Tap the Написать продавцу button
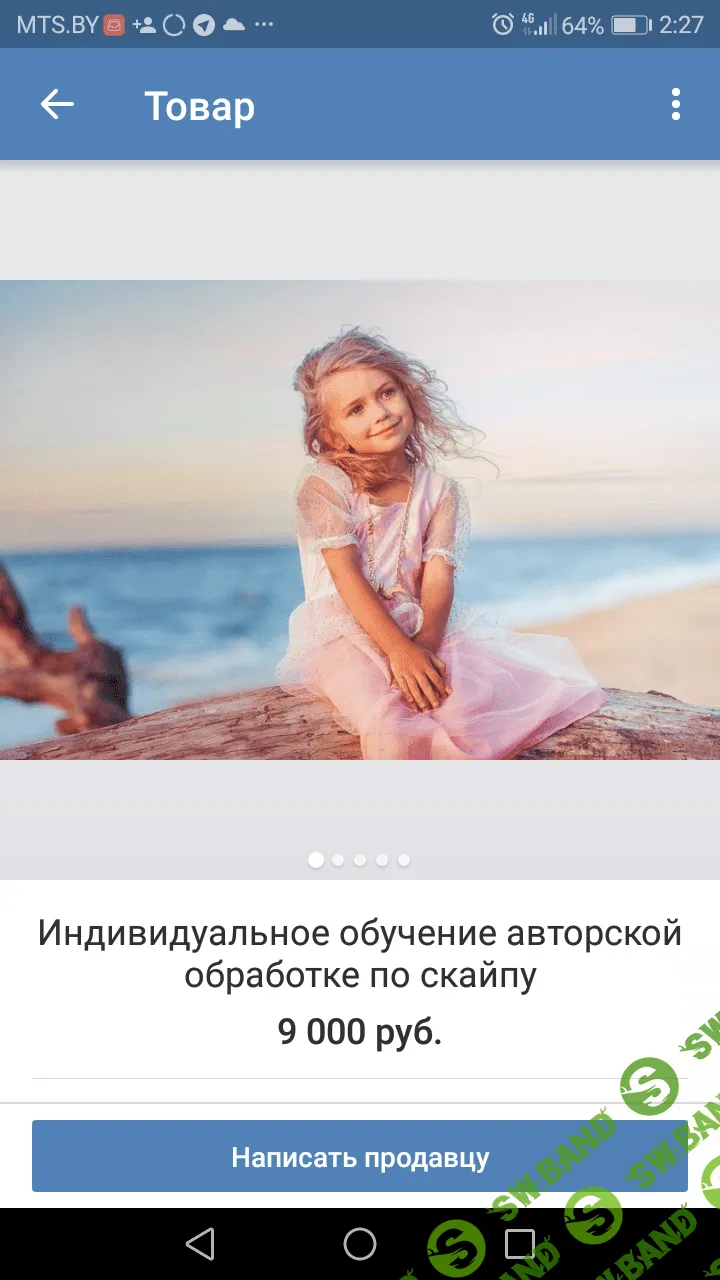 (x=360, y=1157)
